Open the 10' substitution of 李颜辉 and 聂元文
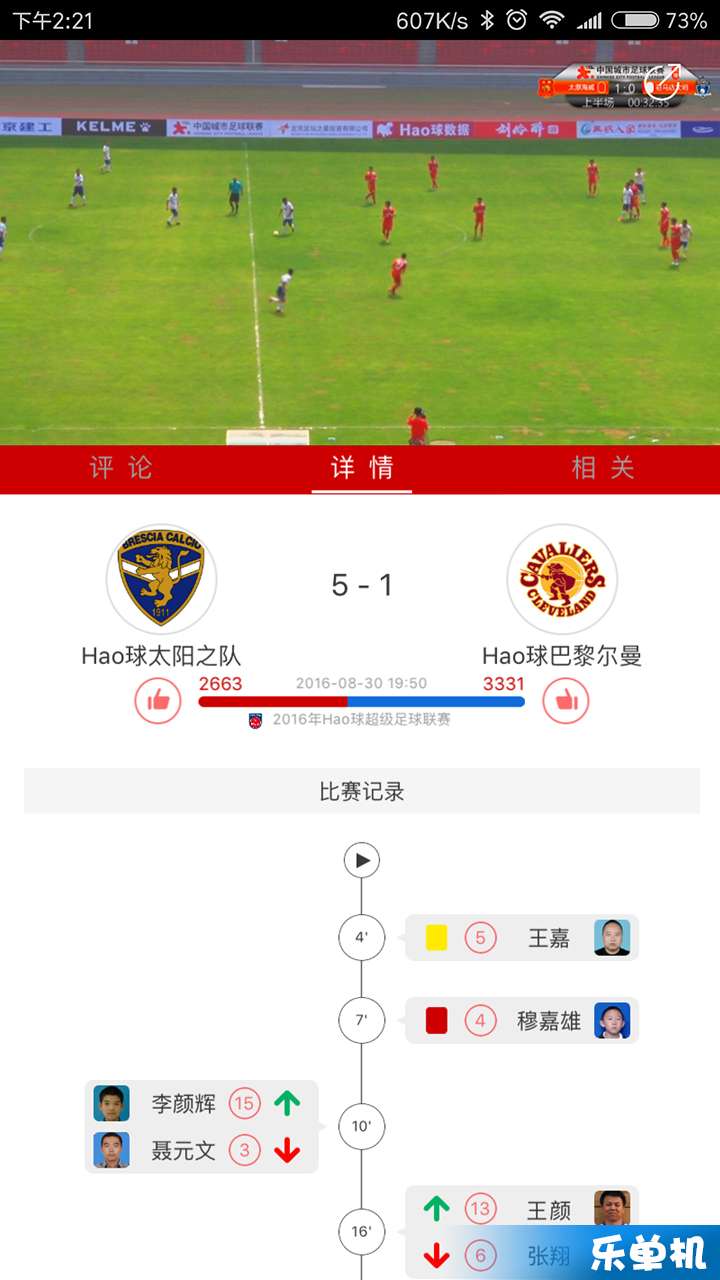The width and height of the screenshot is (720, 1280). [x=201, y=1127]
